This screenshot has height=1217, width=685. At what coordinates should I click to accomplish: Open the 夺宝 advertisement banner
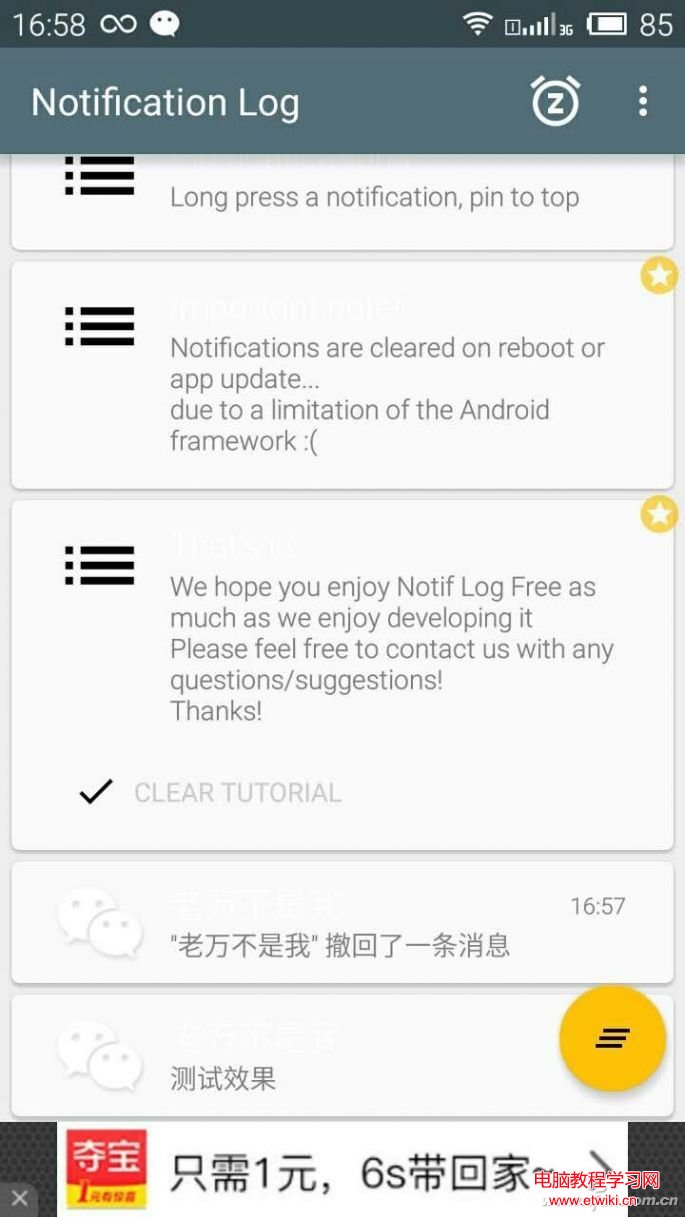click(x=340, y=1170)
